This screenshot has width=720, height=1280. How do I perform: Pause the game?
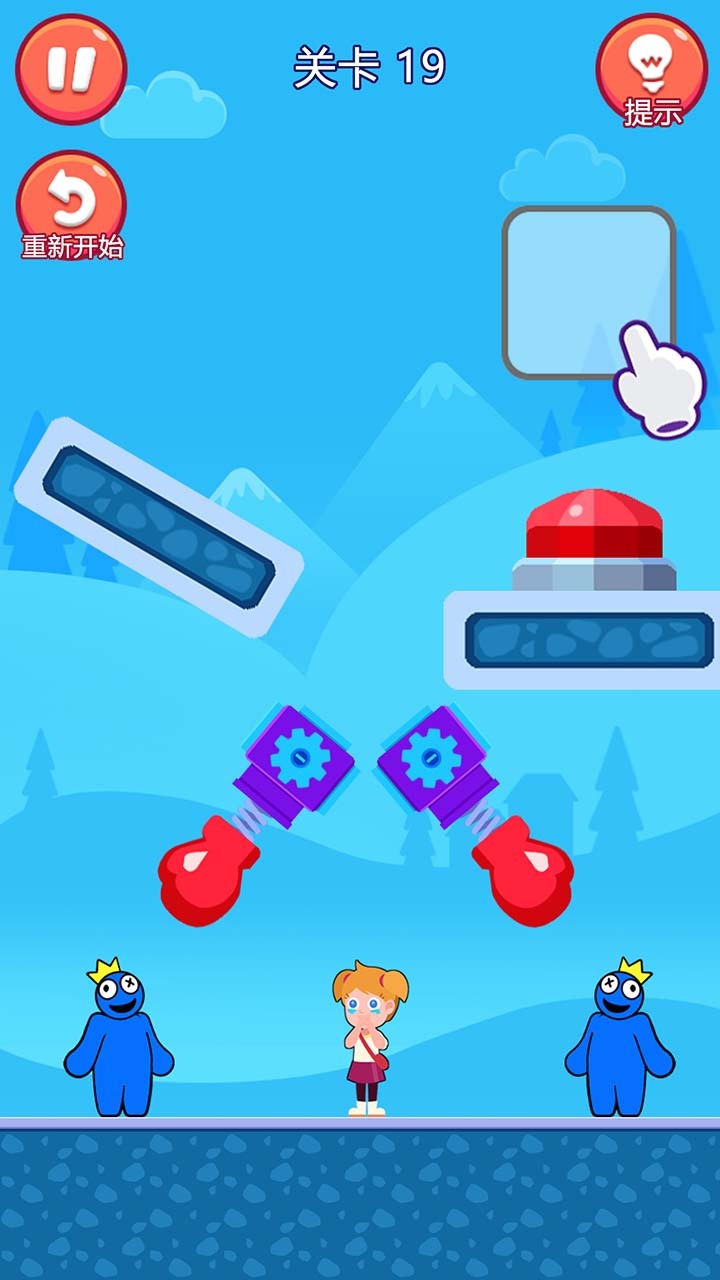click(x=71, y=69)
